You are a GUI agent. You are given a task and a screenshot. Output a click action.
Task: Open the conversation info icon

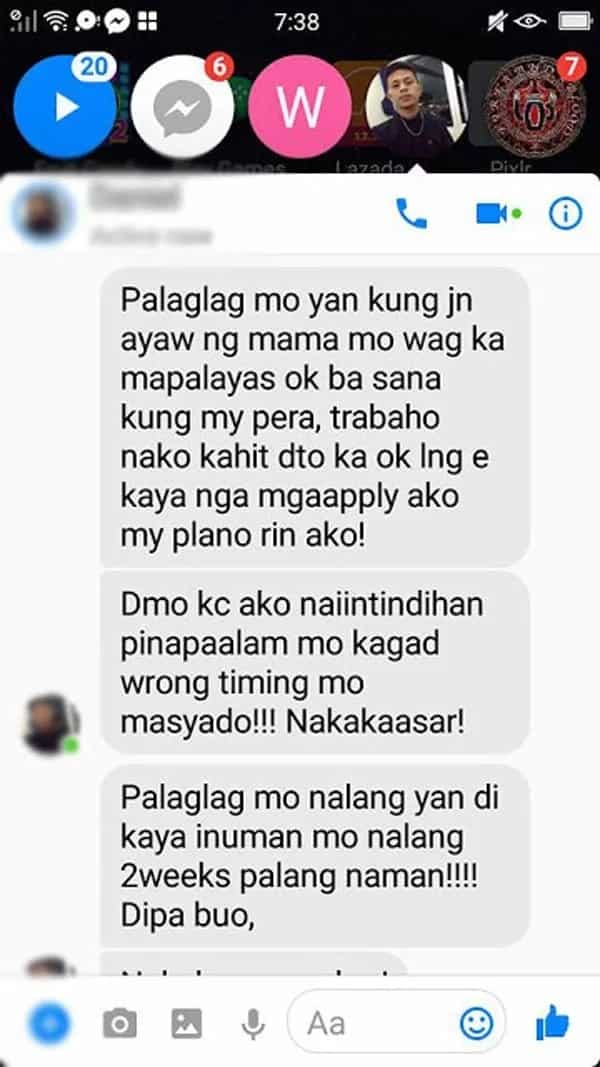coord(565,214)
